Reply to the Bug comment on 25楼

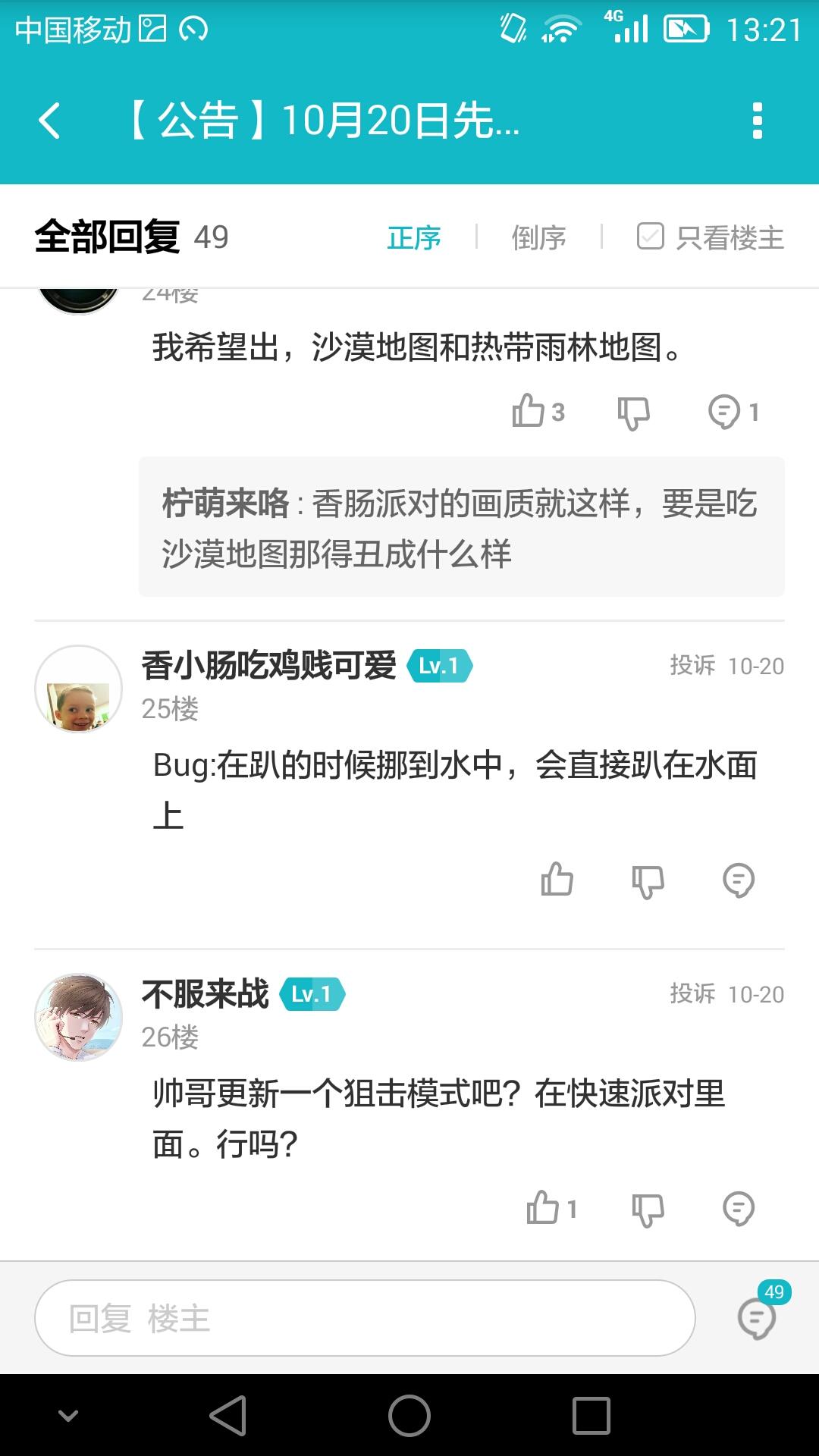[739, 880]
